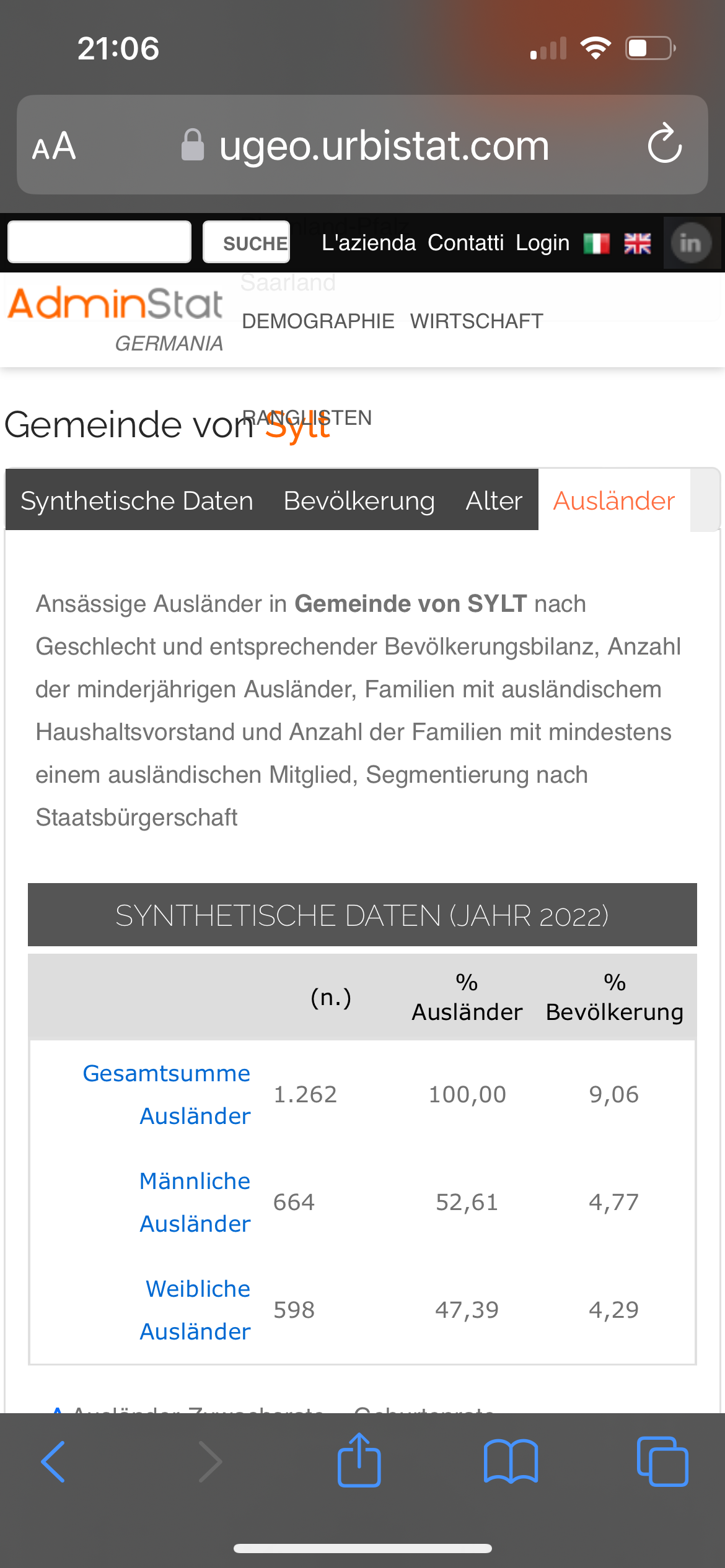The width and height of the screenshot is (725, 1568).
Task: Switch to the Bevölkerung tab
Action: 359,500
